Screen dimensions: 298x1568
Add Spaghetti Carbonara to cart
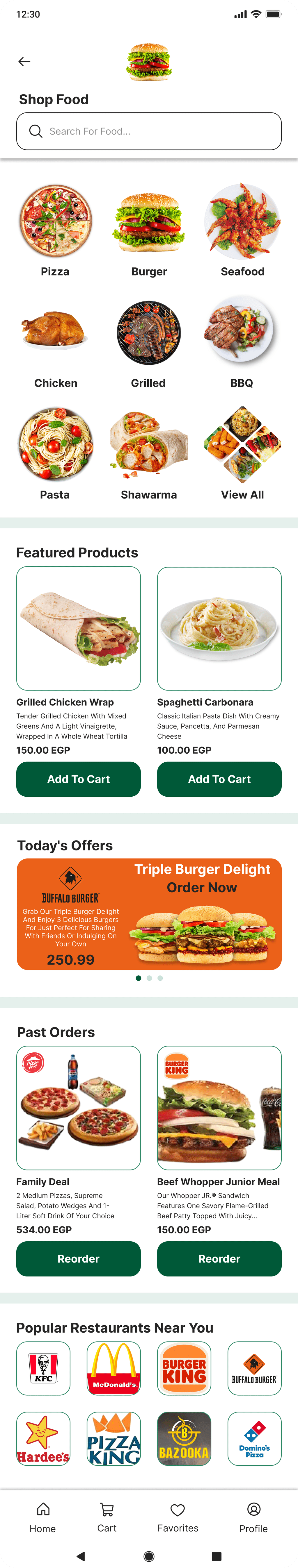pos(219,779)
